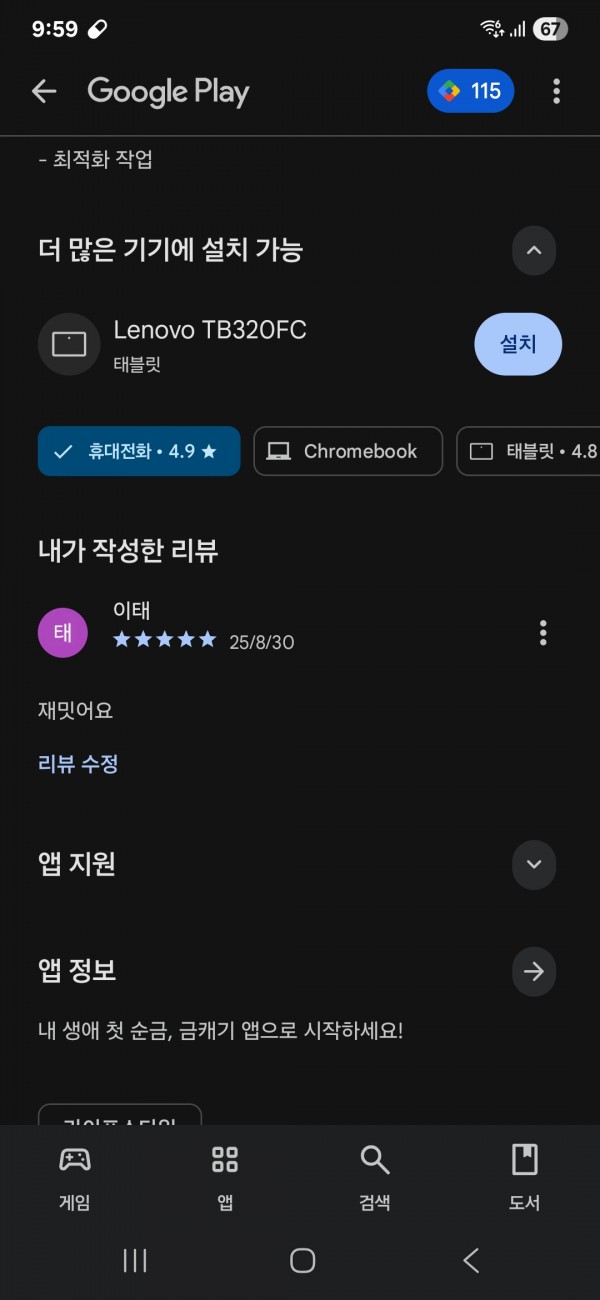Open system recent apps
This screenshot has width=600, height=1300.
(x=135, y=1261)
